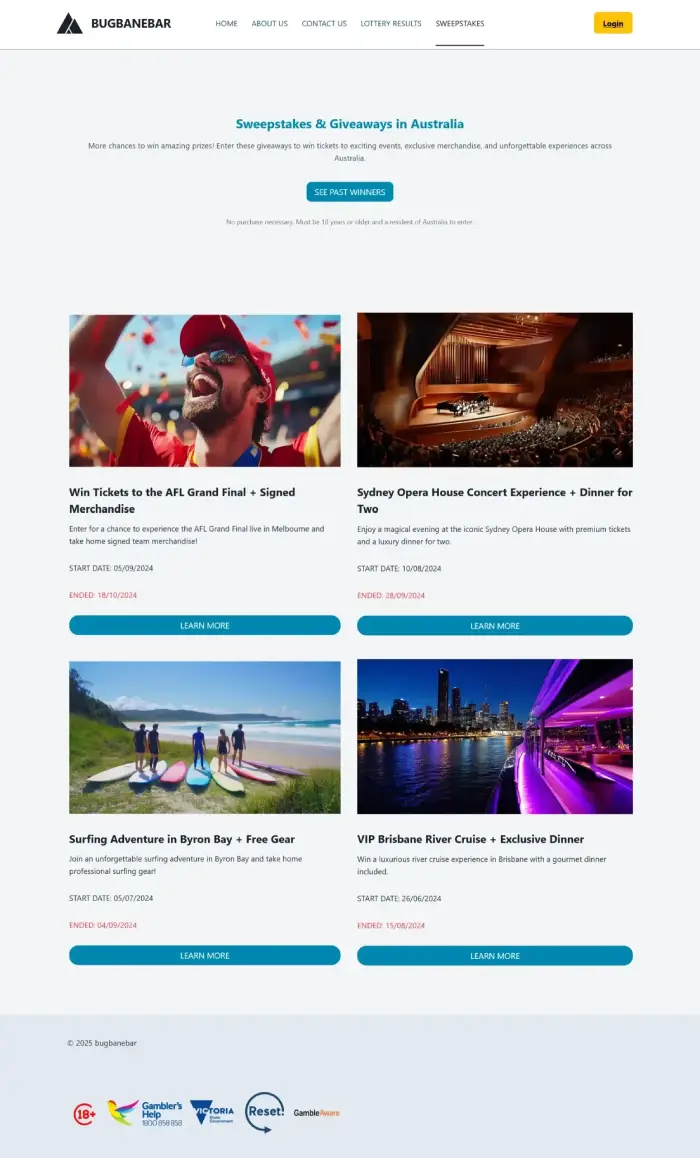Tap the BUGBANEBAR site logo link
700x1158 pixels.
pyautogui.click(x=114, y=23)
